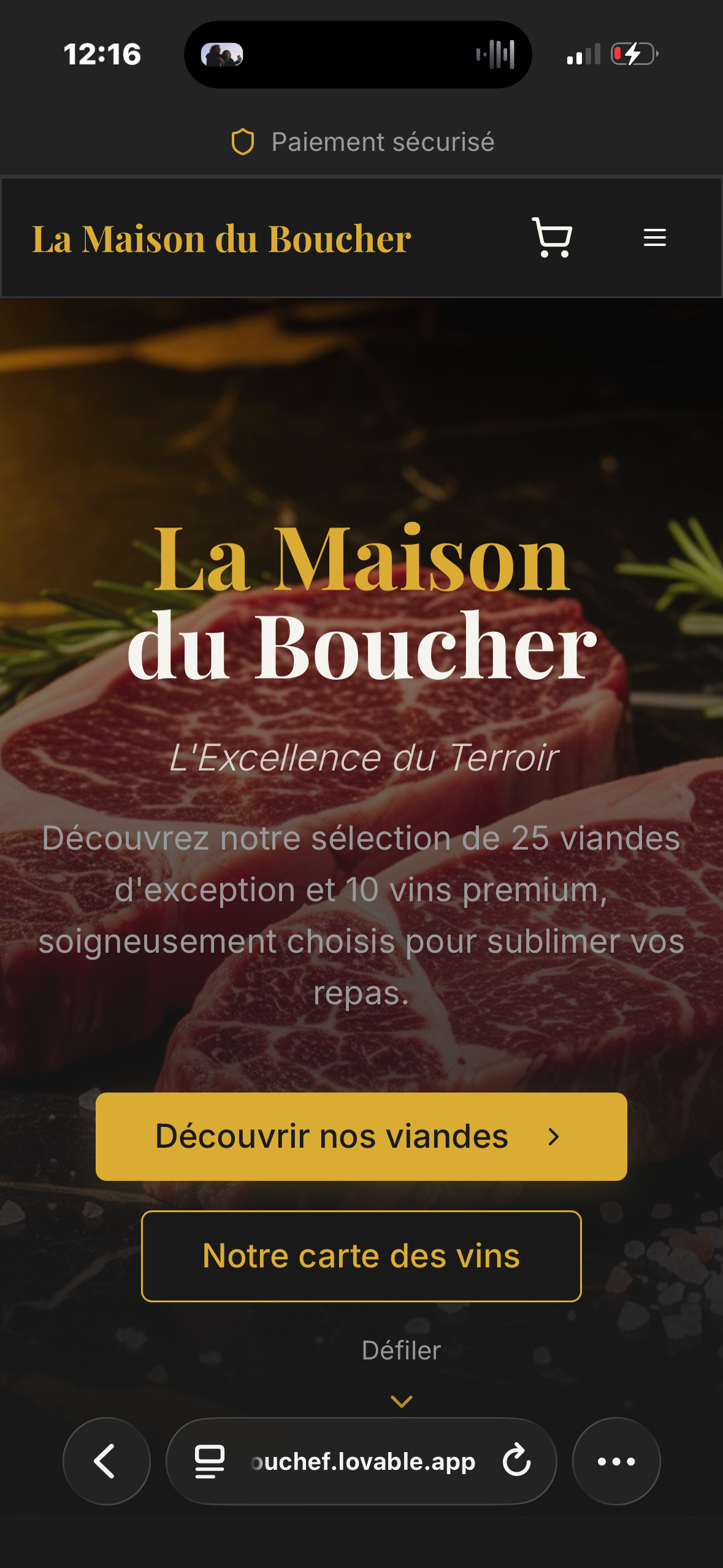Tap the browser back arrow
Screen dimensions: 723x1568
pos(106,1461)
